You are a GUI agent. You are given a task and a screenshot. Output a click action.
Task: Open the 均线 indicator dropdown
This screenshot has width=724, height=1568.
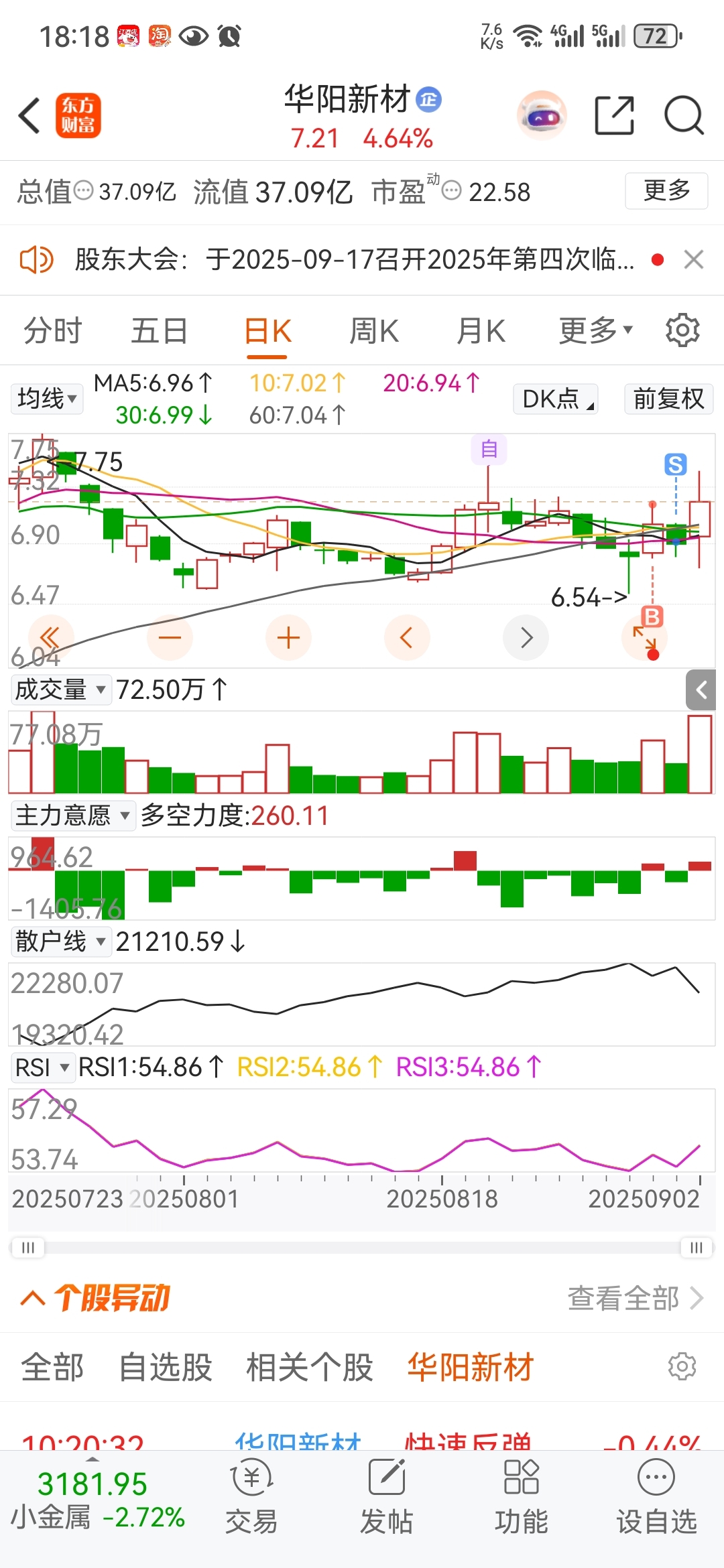click(x=47, y=399)
